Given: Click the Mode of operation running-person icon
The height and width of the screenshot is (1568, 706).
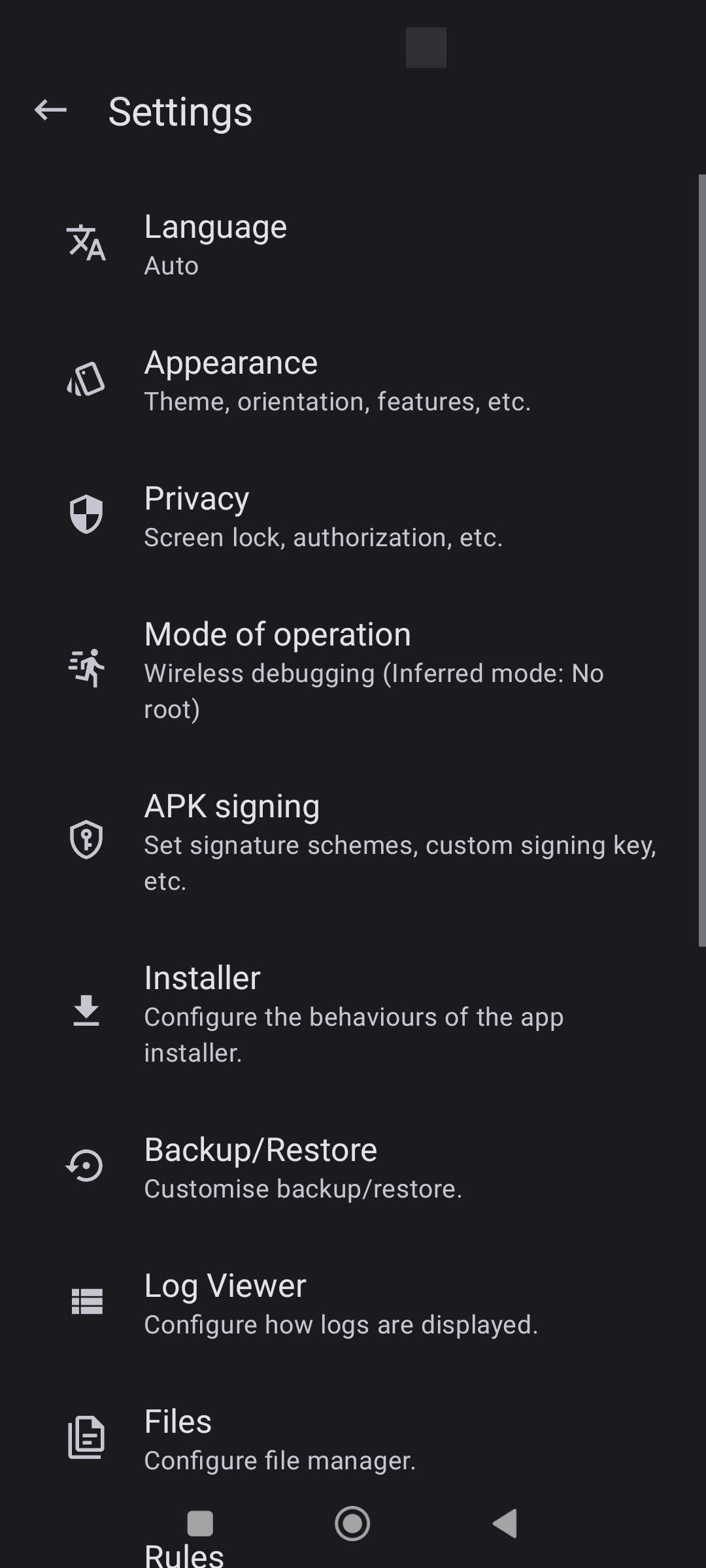Looking at the screenshot, I should click(x=85, y=668).
